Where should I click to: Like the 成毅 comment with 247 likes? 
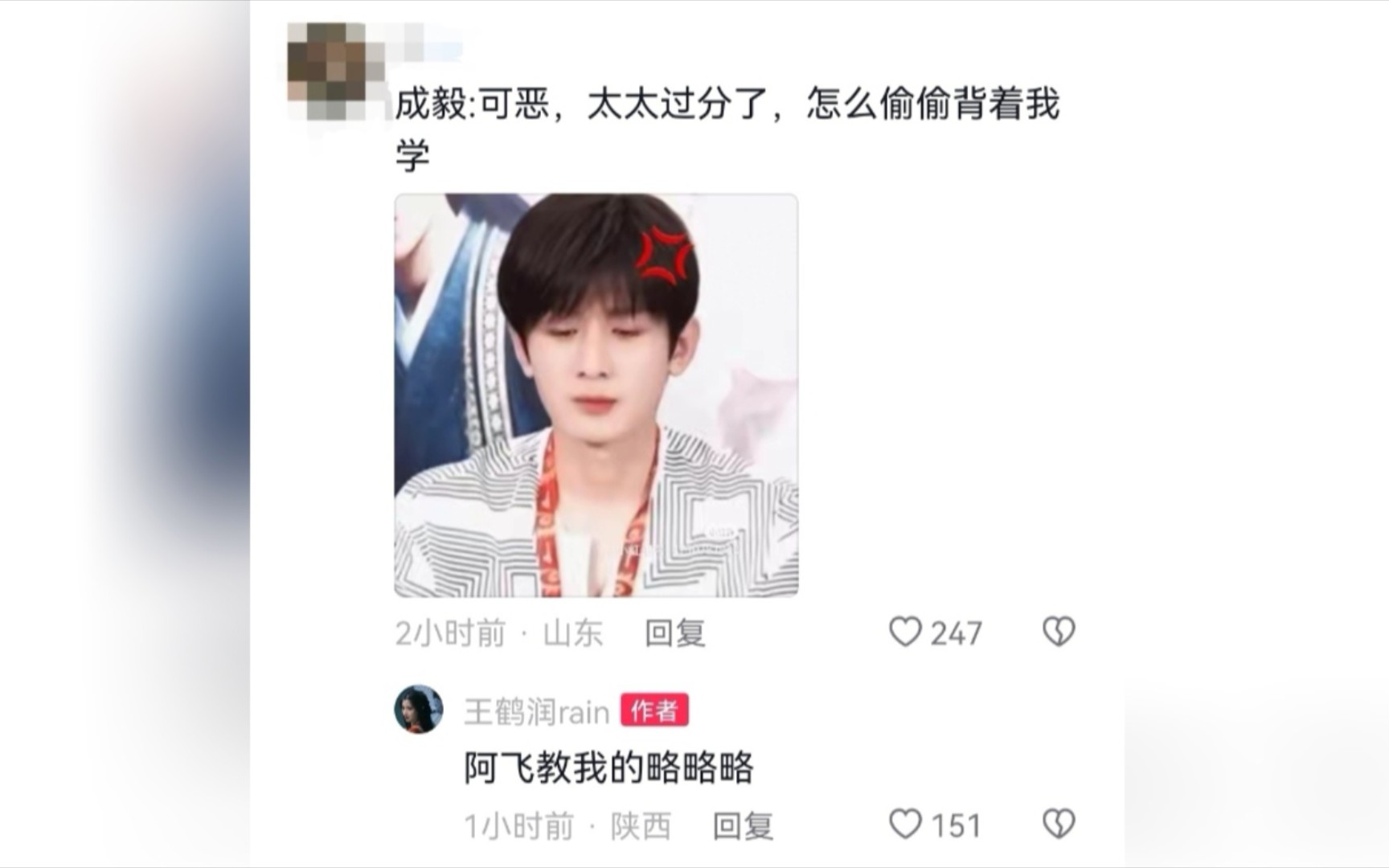coord(905,633)
